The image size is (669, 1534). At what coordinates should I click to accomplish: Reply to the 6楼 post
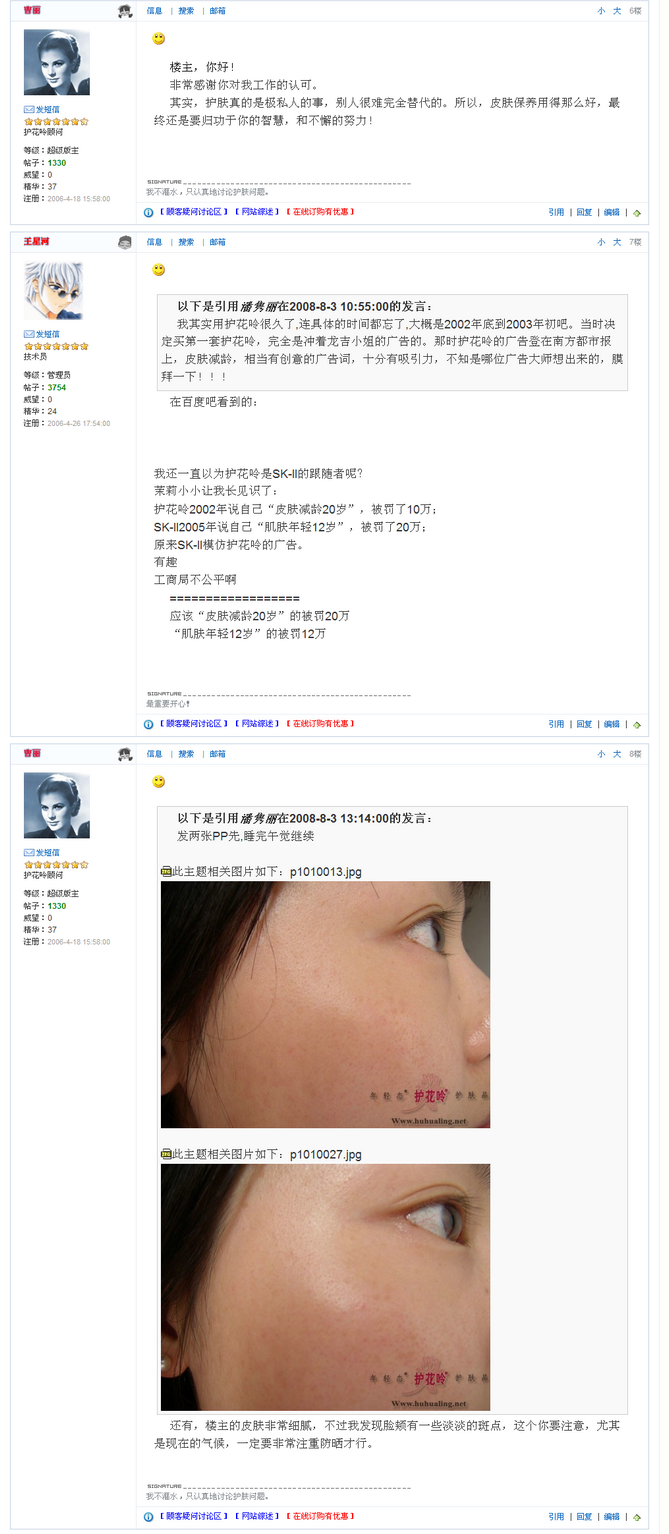click(x=584, y=212)
